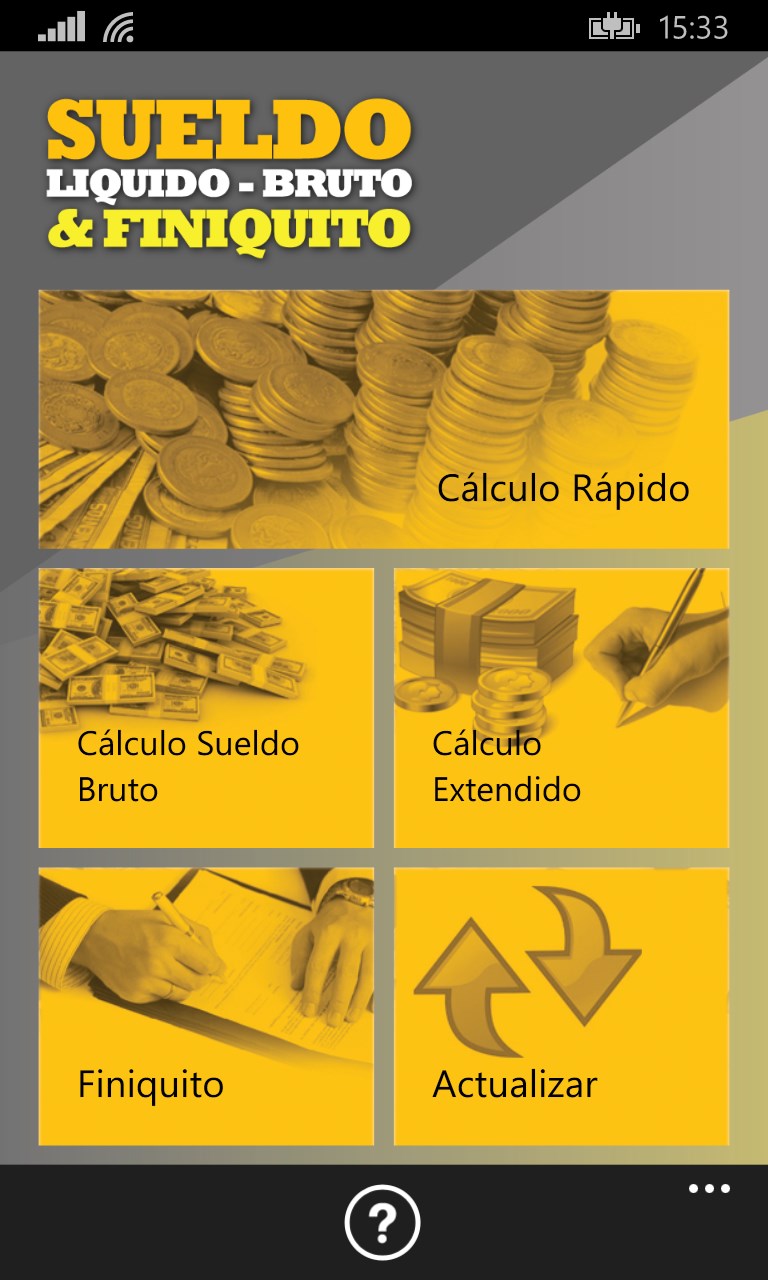
Task: Open Cálculo Sueldo Bruto
Action: pos(206,708)
